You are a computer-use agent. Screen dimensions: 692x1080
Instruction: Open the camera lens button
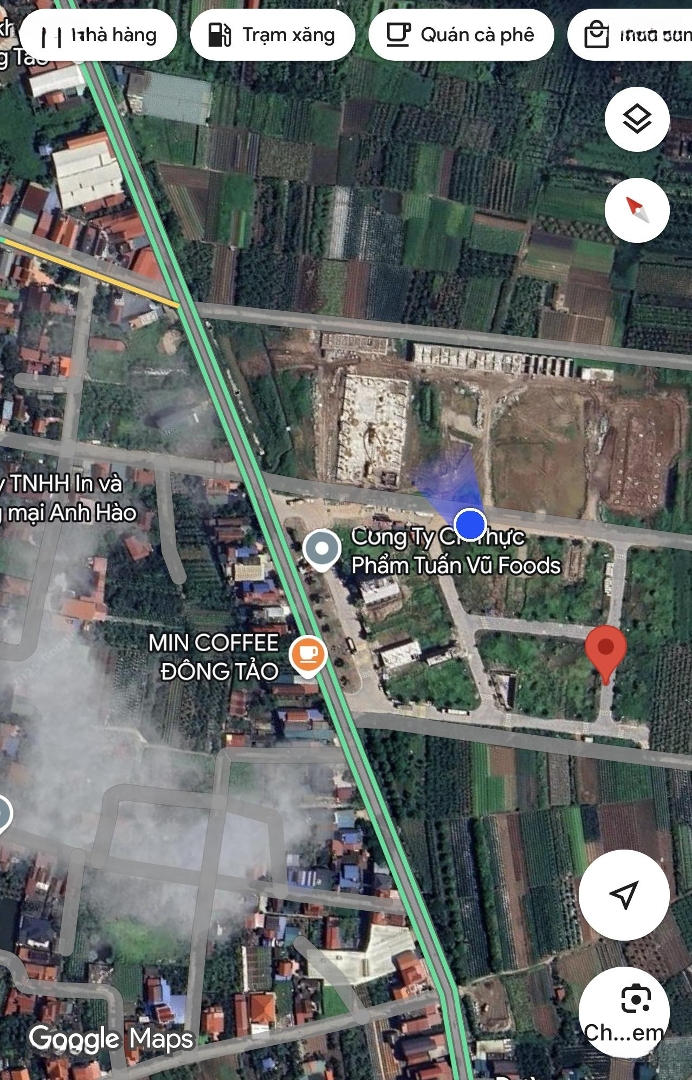click(x=634, y=1010)
